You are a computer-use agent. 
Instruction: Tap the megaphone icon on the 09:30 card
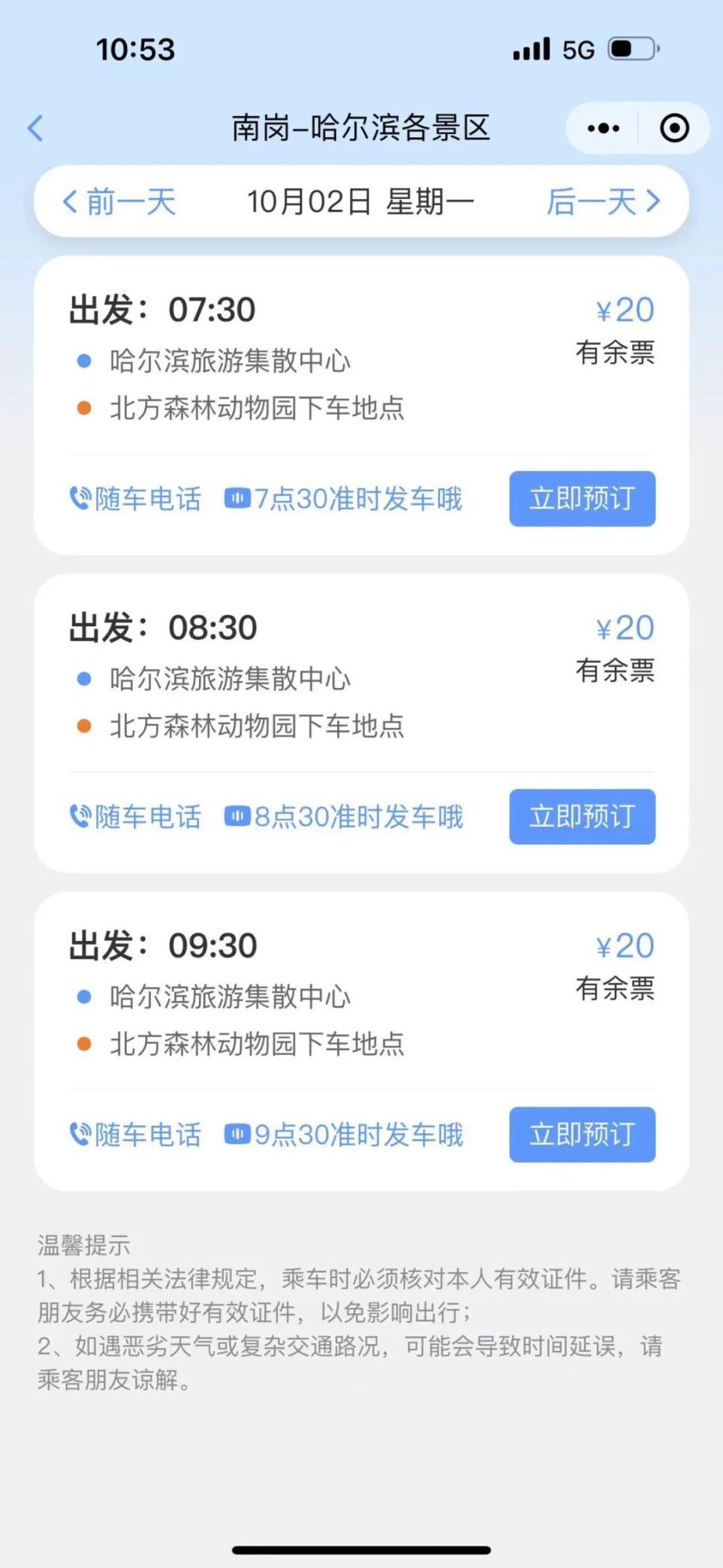pyautogui.click(x=237, y=1135)
